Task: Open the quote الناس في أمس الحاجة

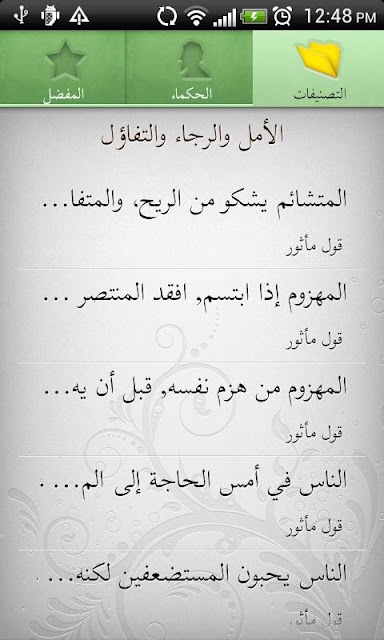Action: point(192,502)
